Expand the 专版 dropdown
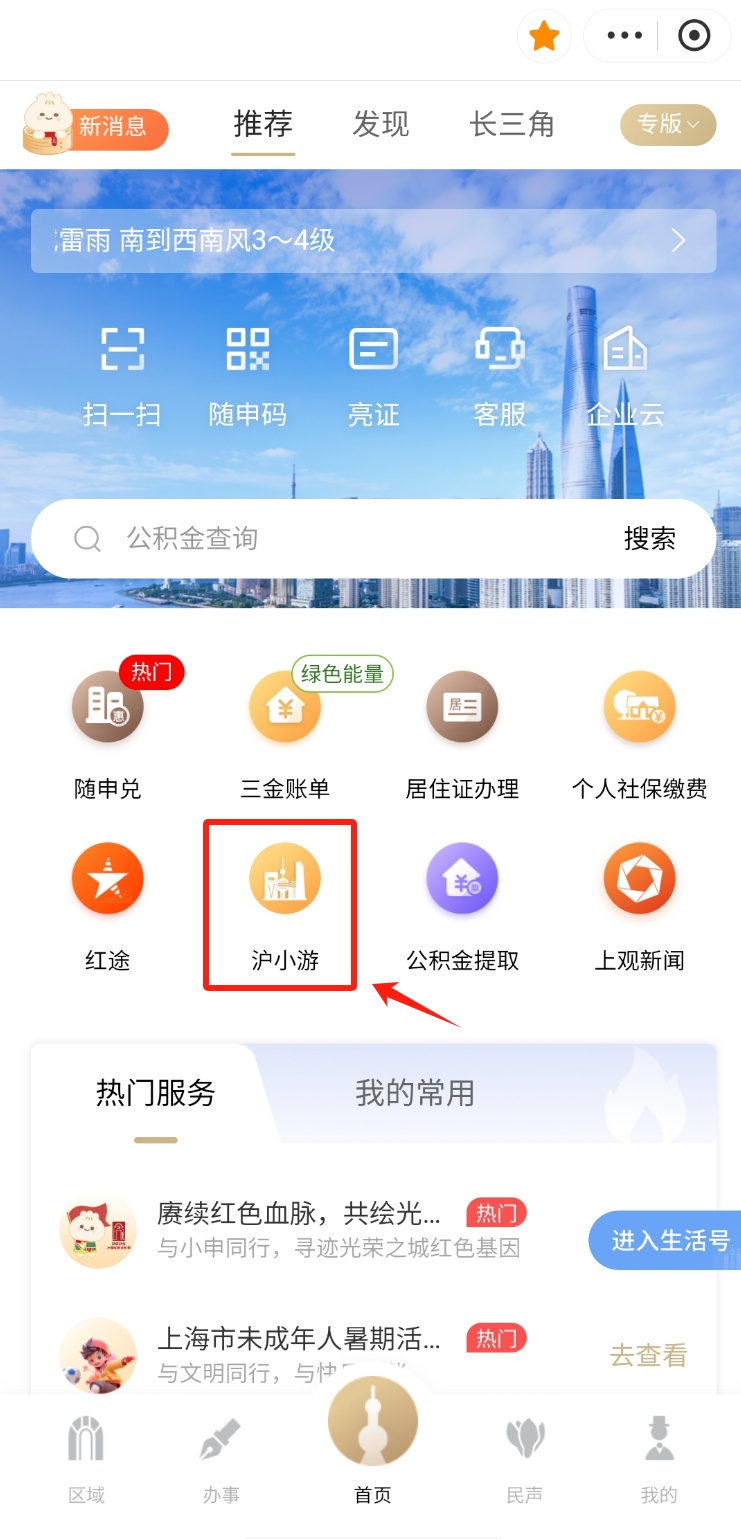 (x=668, y=124)
